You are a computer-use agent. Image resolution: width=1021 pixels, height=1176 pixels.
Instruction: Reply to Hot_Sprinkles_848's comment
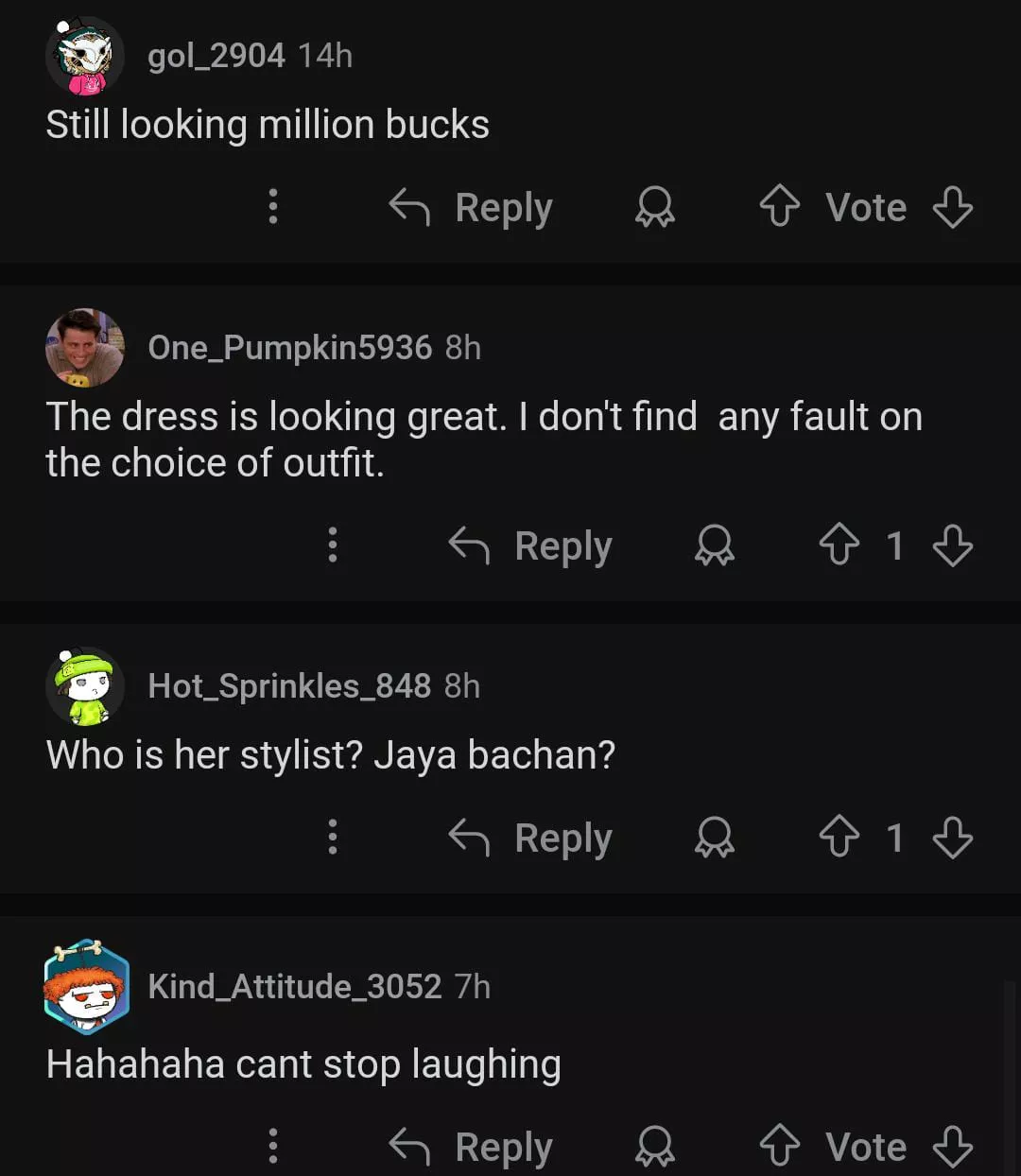pos(531,838)
